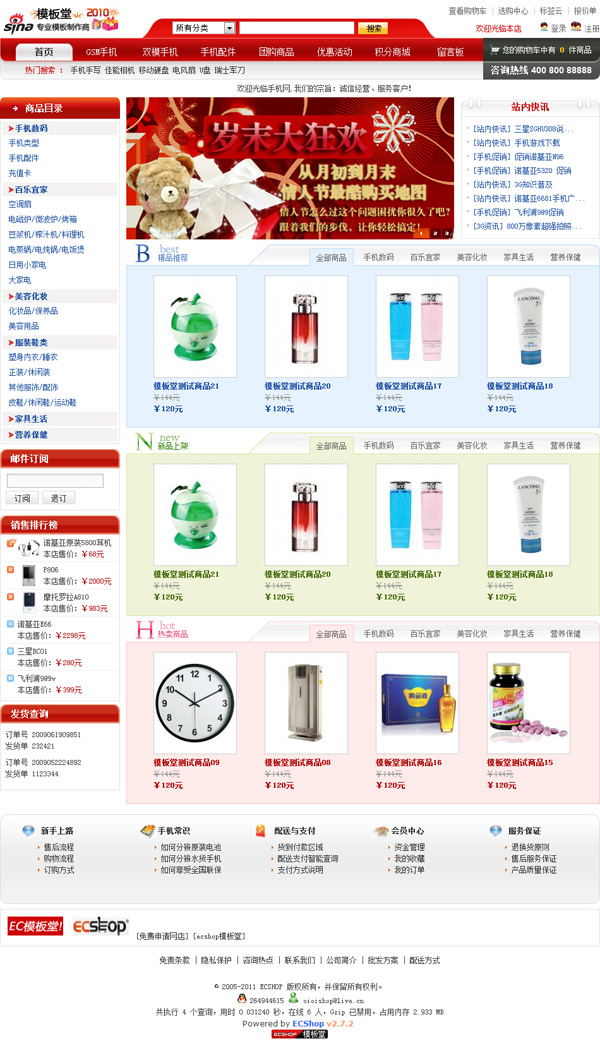Viewport: 600px width, 1053px height.
Task: Tap the 登录 login link
Action: [557, 28]
